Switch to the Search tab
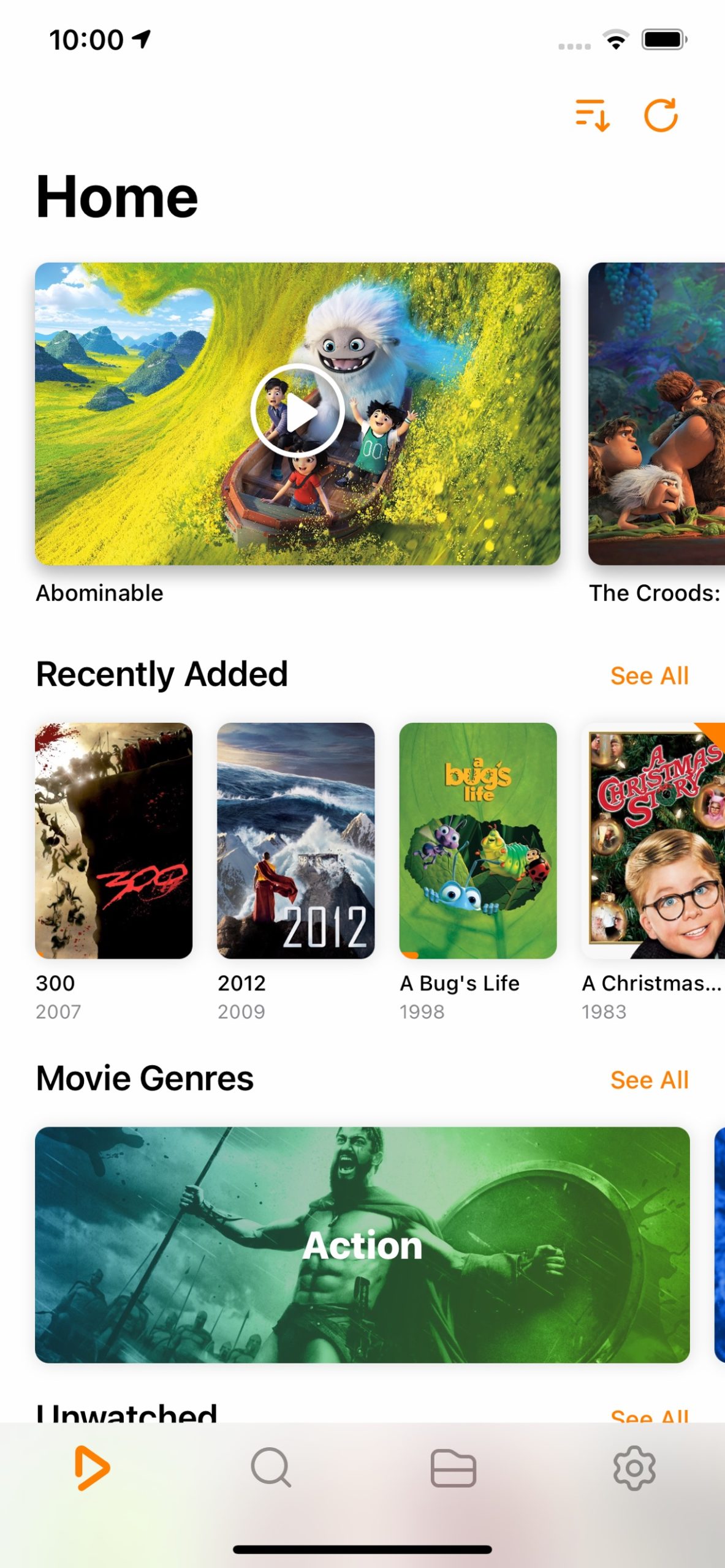The height and width of the screenshot is (1568, 725). tap(271, 1468)
